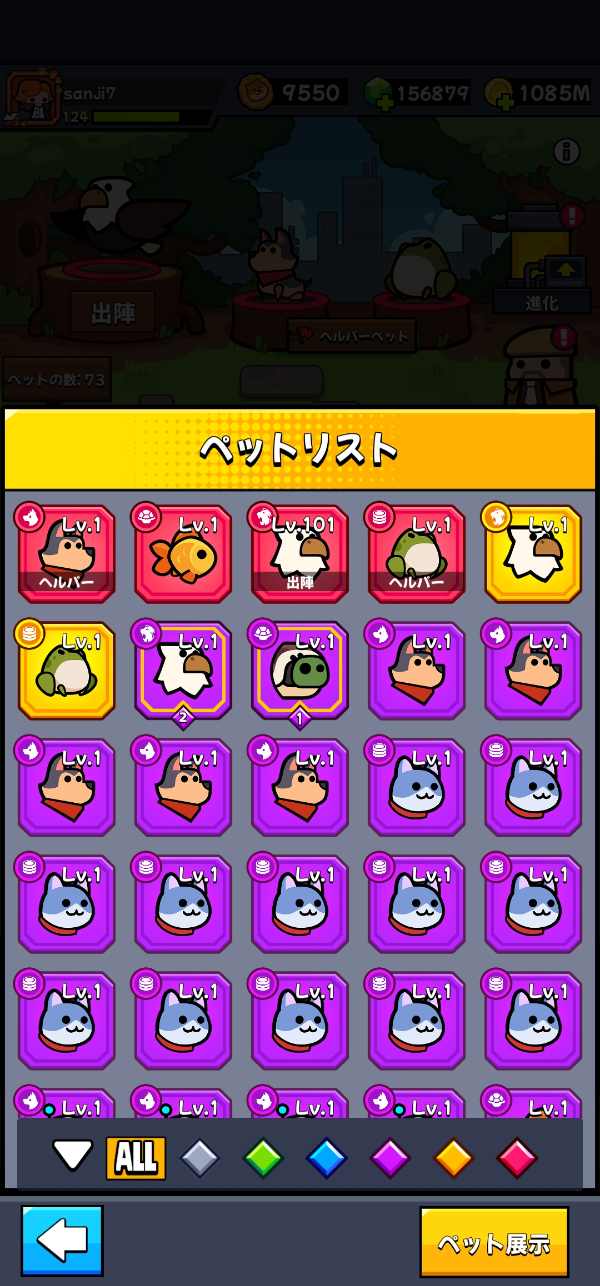The width and height of the screenshot is (600, 1286).
Task: Select the red goldfish pet
Action: (183, 553)
